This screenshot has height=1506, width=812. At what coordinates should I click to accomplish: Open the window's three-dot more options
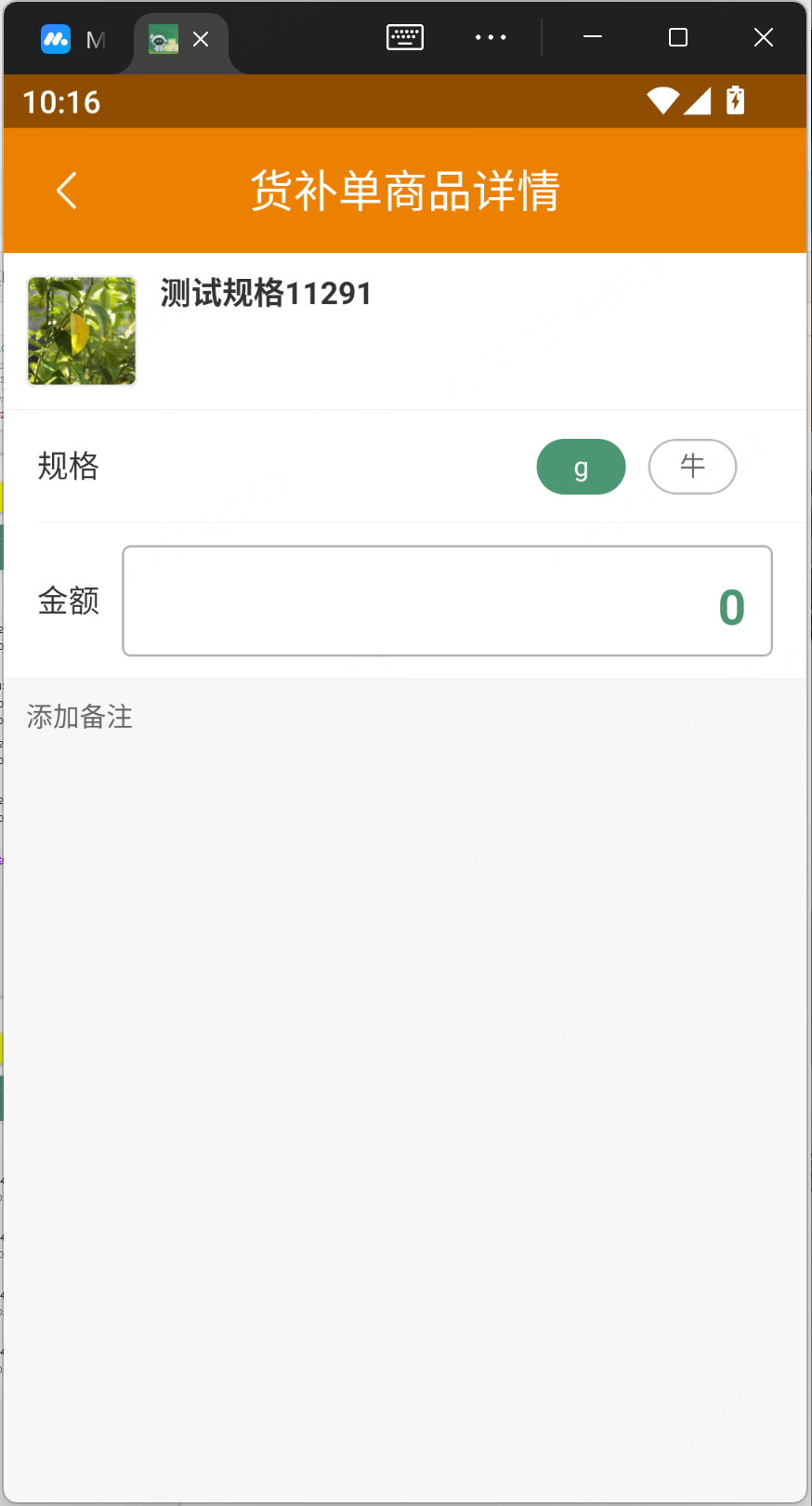point(490,37)
